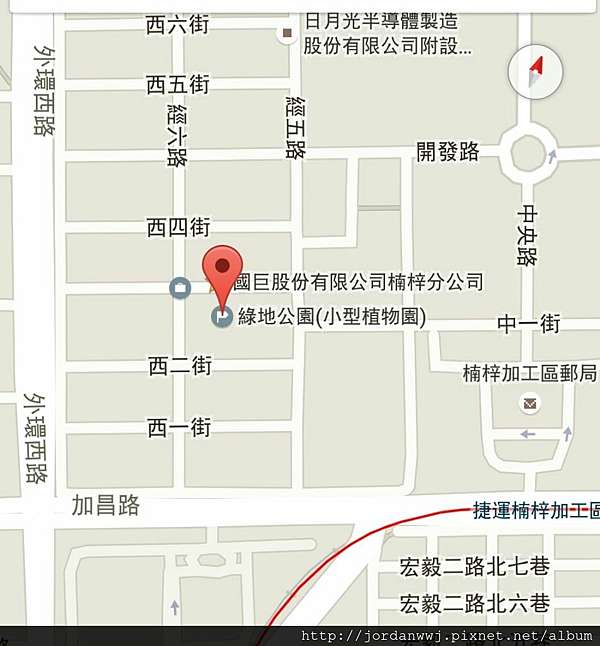Open 楠梓加工區郵局 post office marker
The height and width of the screenshot is (646, 600).
coord(528,404)
